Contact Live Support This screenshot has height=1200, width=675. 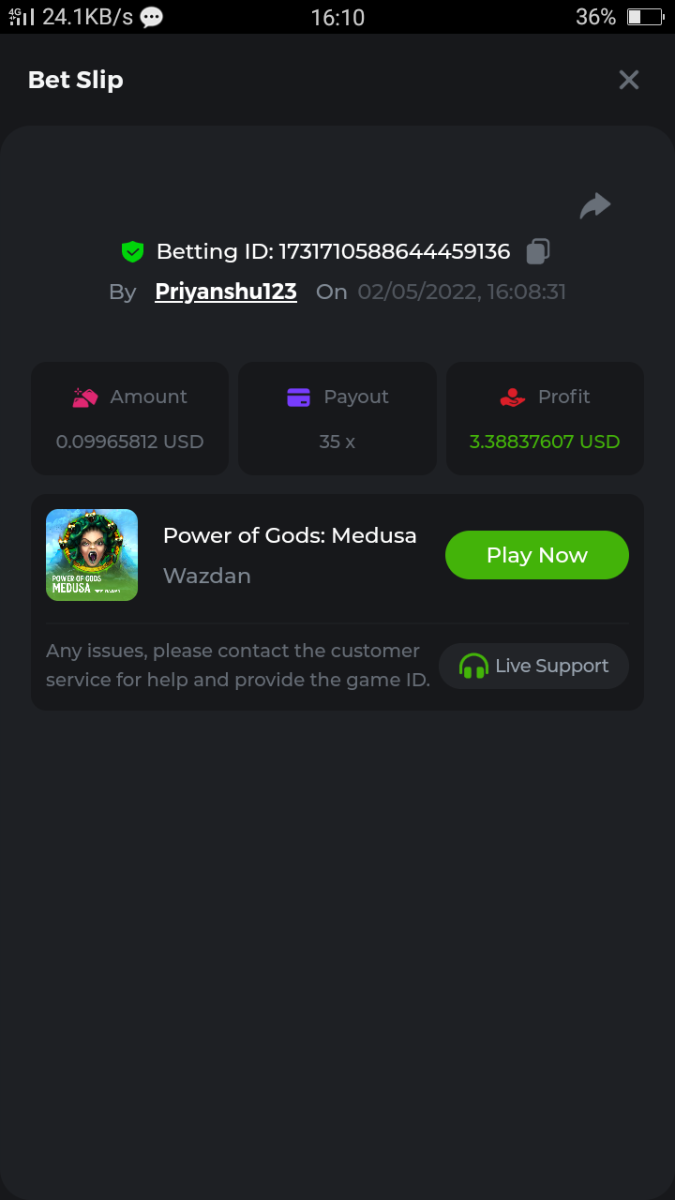[534, 666]
